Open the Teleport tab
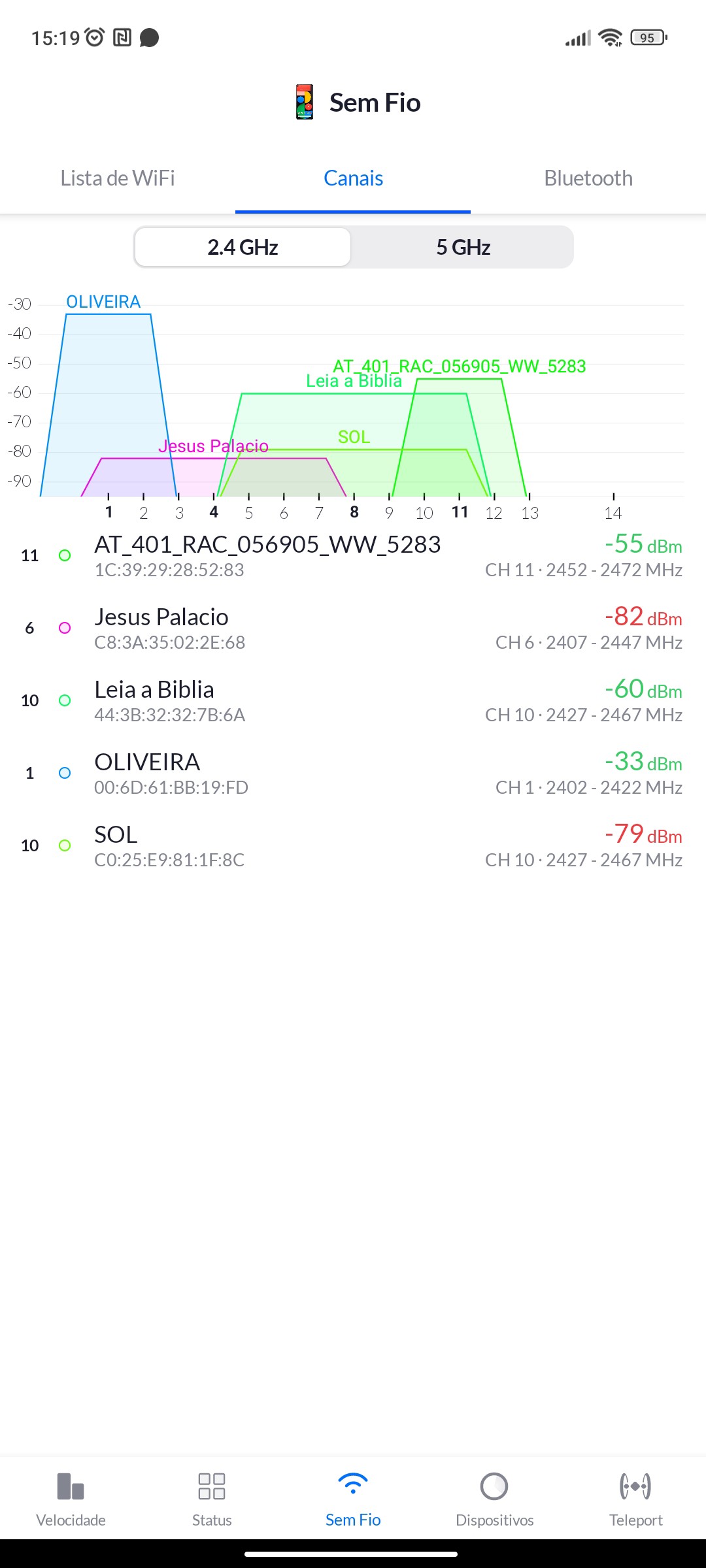Image resolution: width=706 pixels, height=1568 pixels. pyautogui.click(x=635, y=1497)
